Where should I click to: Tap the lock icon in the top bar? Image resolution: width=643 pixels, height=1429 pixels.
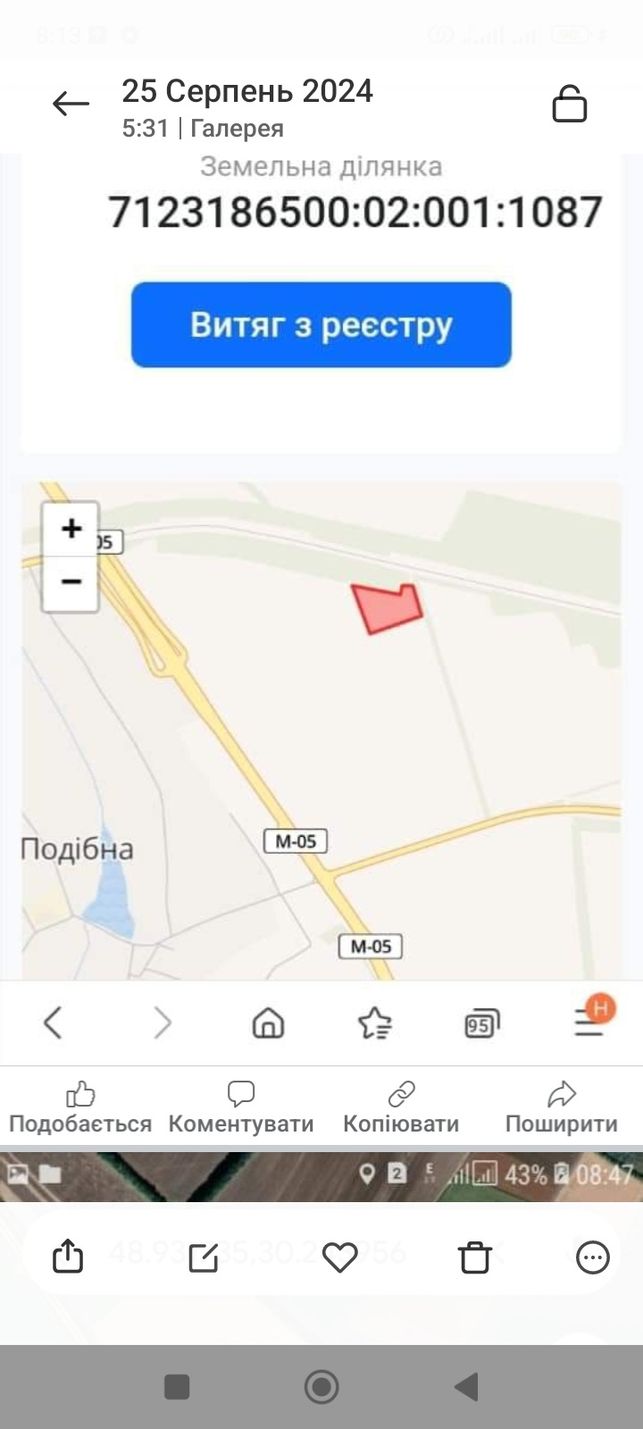569,104
